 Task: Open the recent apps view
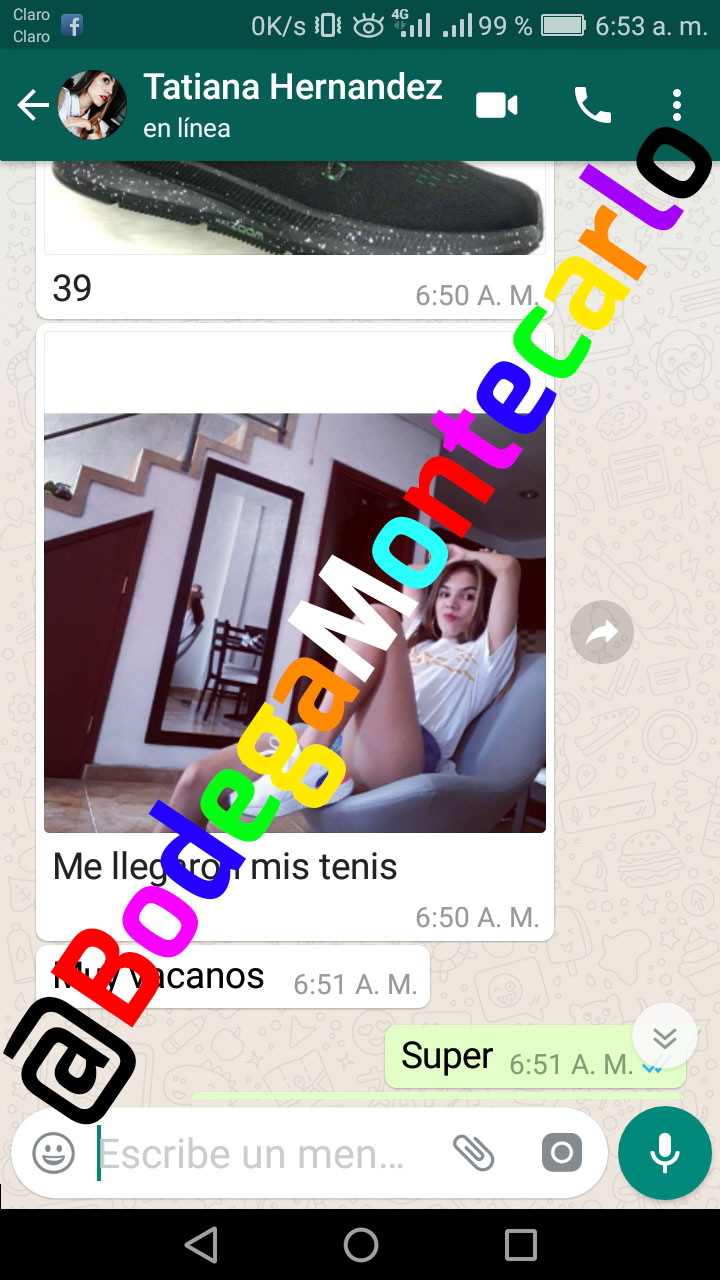click(521, 1245)
